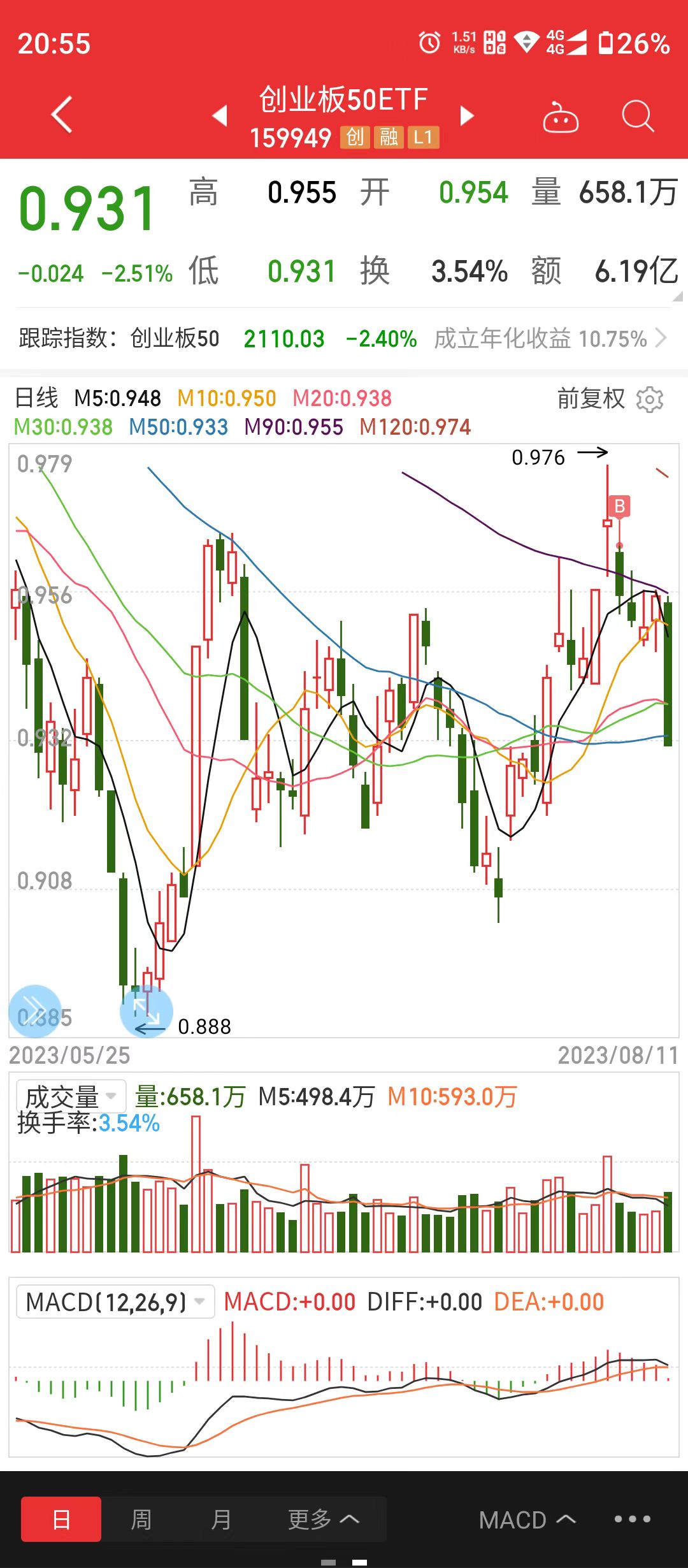Open stock search
The height and width of the screenshot is (1568, 688).
pos(637,117)
